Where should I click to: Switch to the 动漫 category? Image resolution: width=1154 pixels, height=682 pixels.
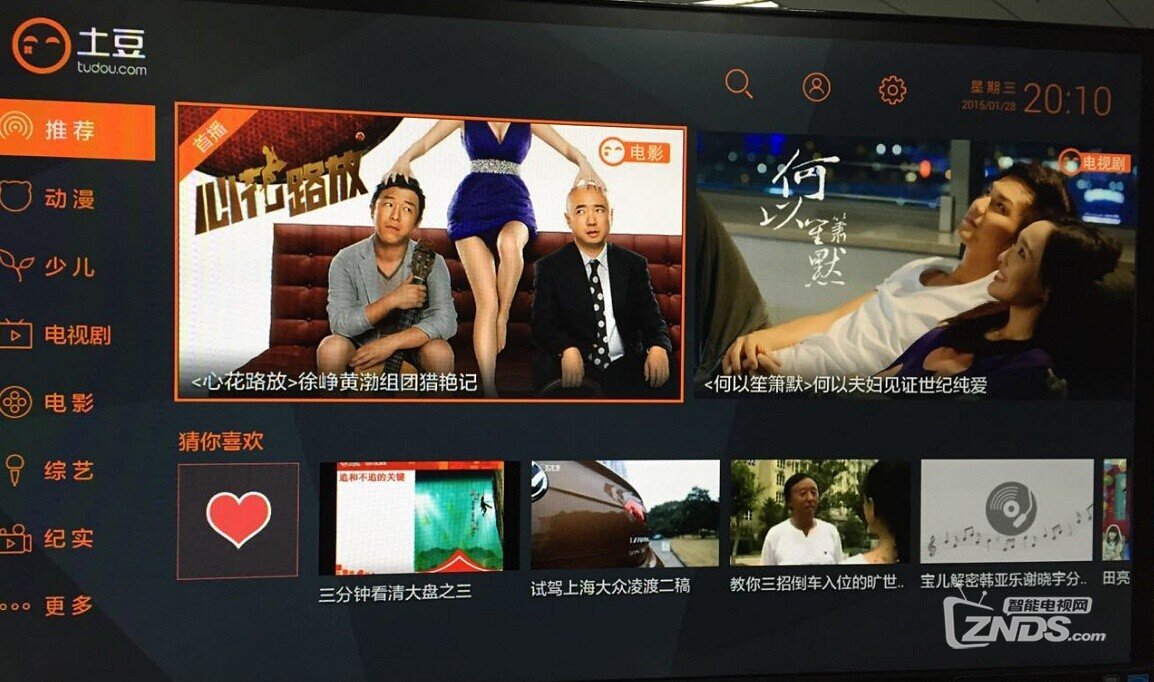point(68,199)
